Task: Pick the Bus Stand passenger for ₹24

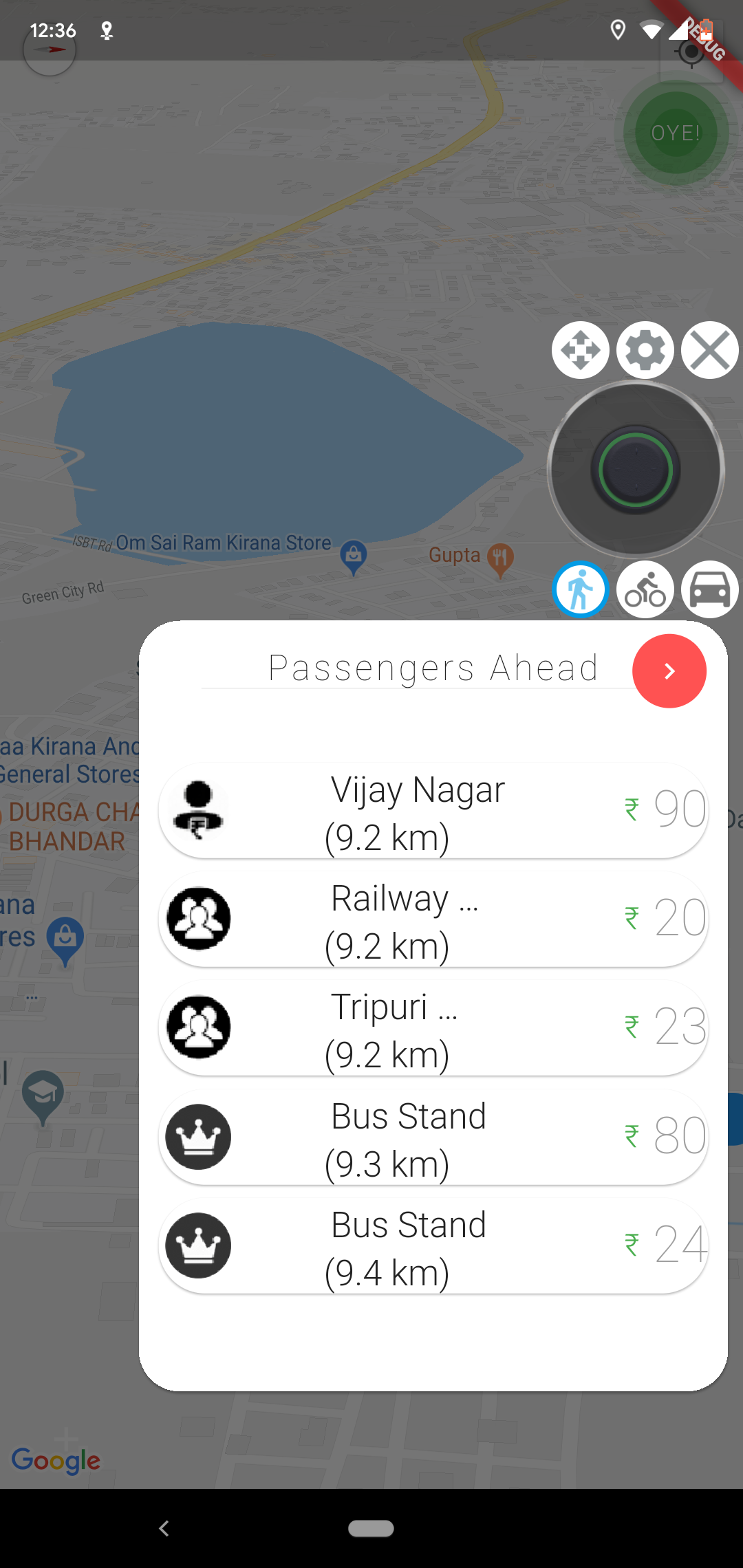Action: click(x=433, y=1247)
